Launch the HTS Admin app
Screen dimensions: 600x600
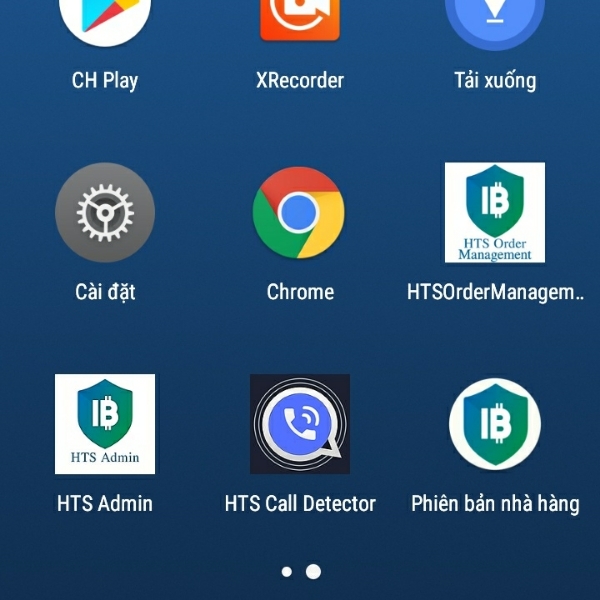pyautogui.click(x=105, y=424)
